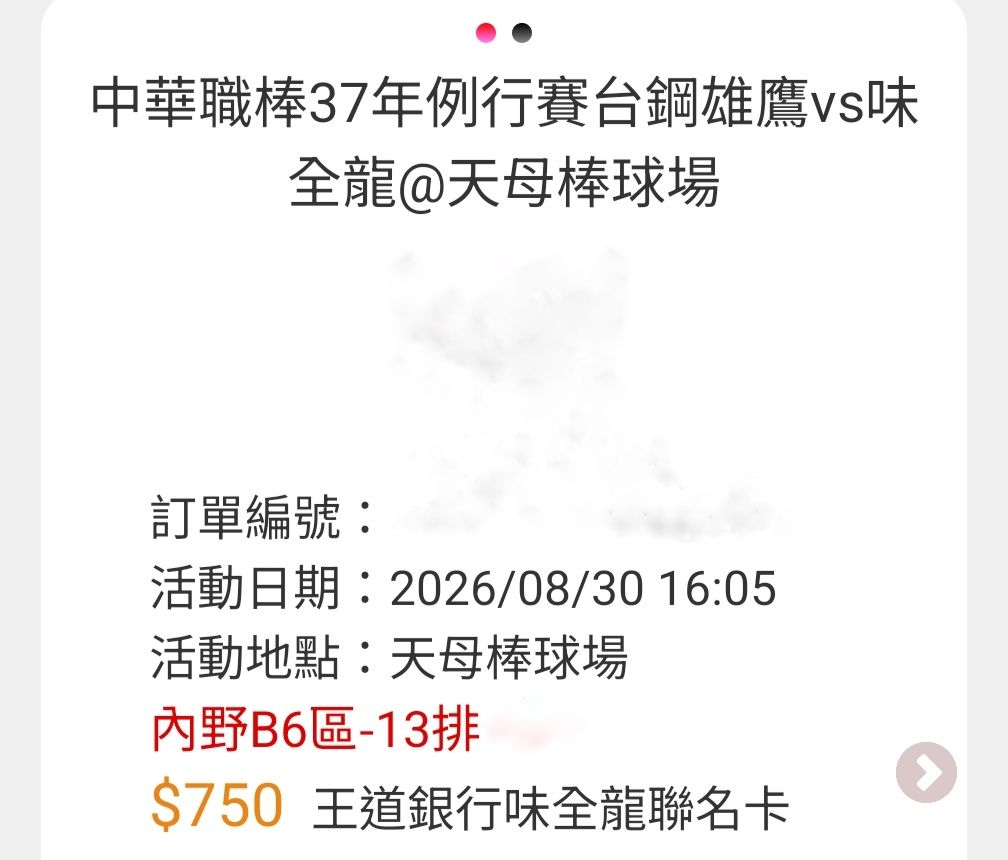Select the second page indicator dot

click(x=521, y=33)
